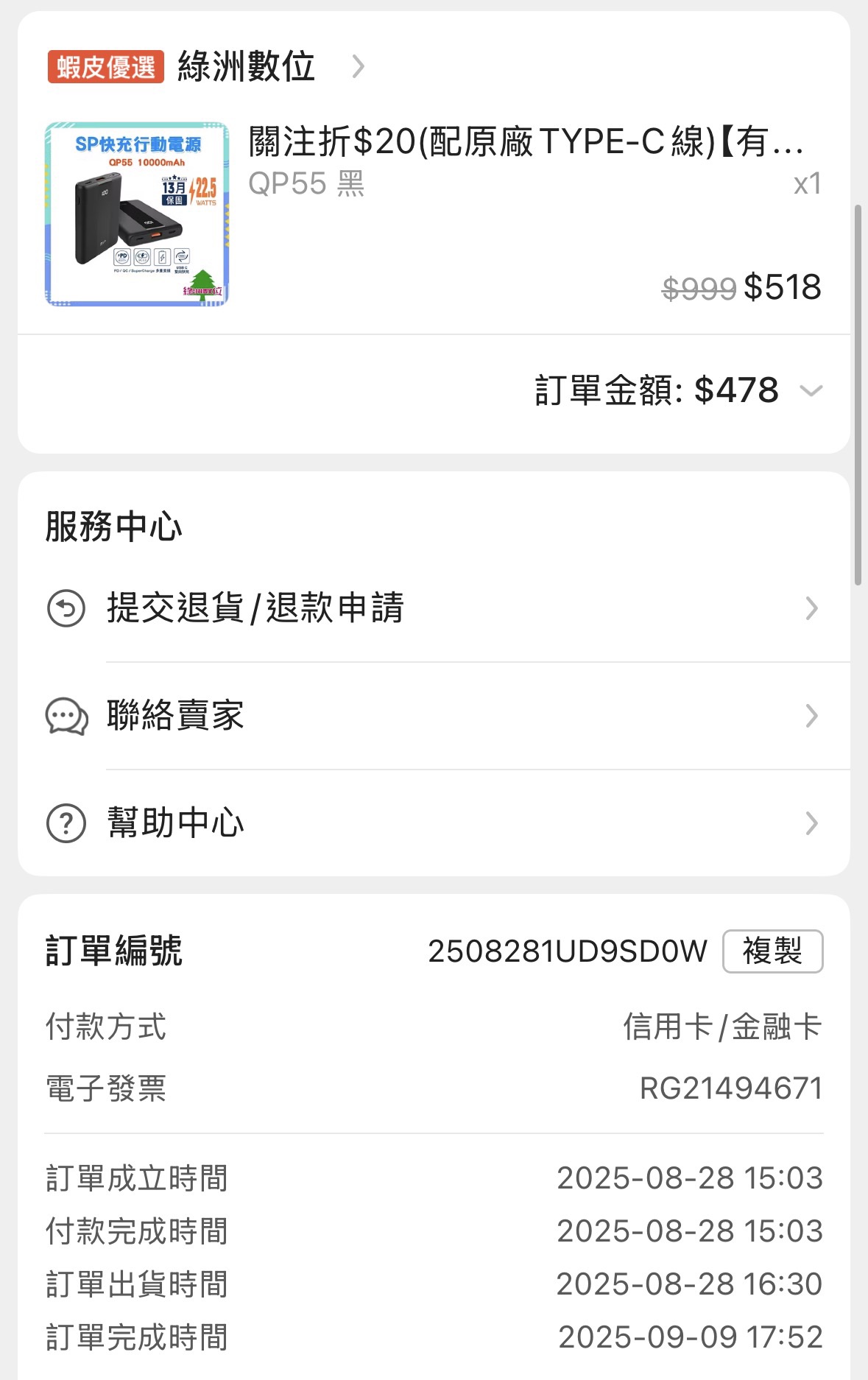The image size is (868, 1380).
Task: Go to 幫助中心
Action: 433,823
